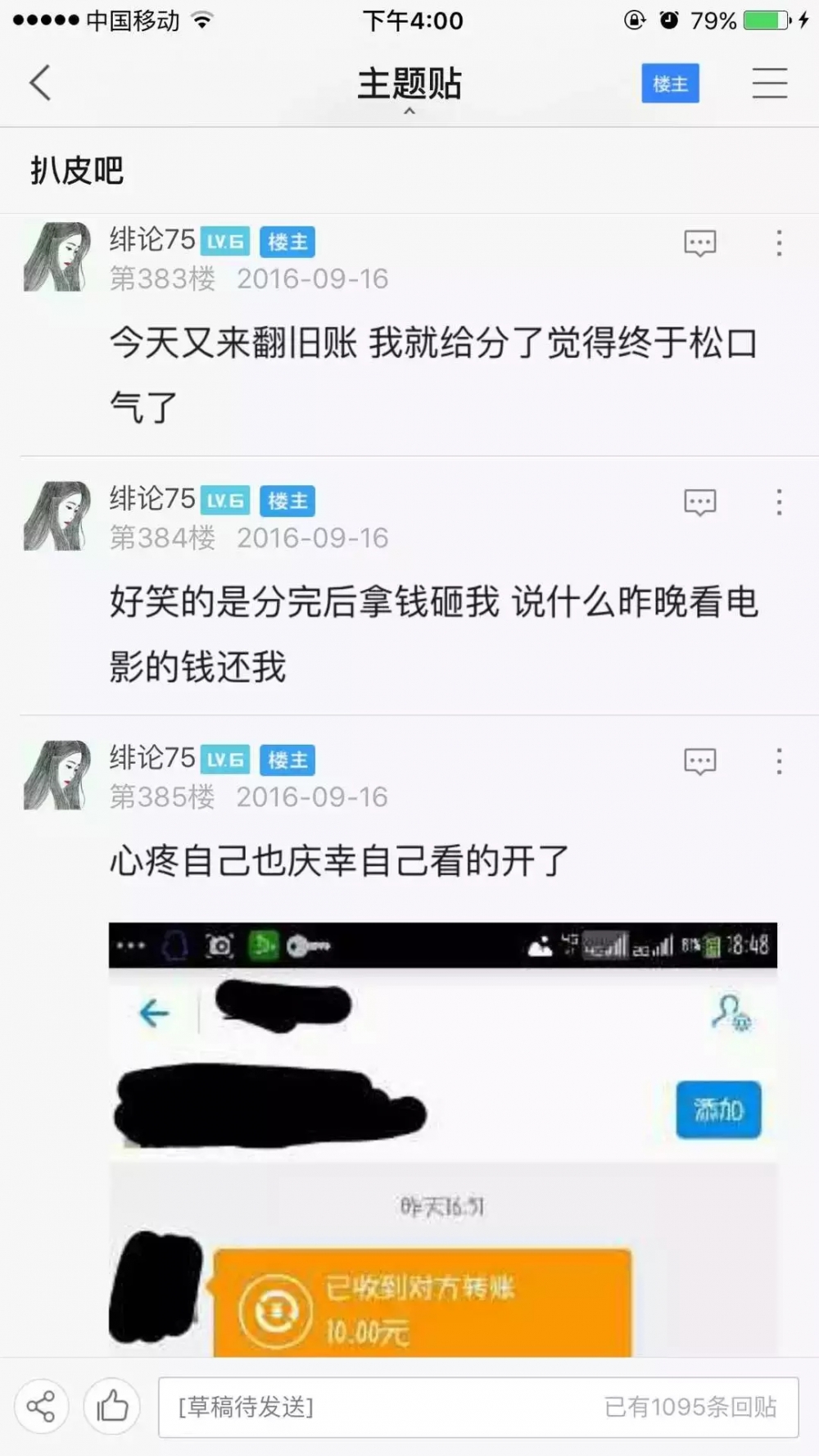Reply to the 第385楼 post via comment icon
Image resolution: width=819 pixels, height=1456 pixels.
click(x=700, y=761)
